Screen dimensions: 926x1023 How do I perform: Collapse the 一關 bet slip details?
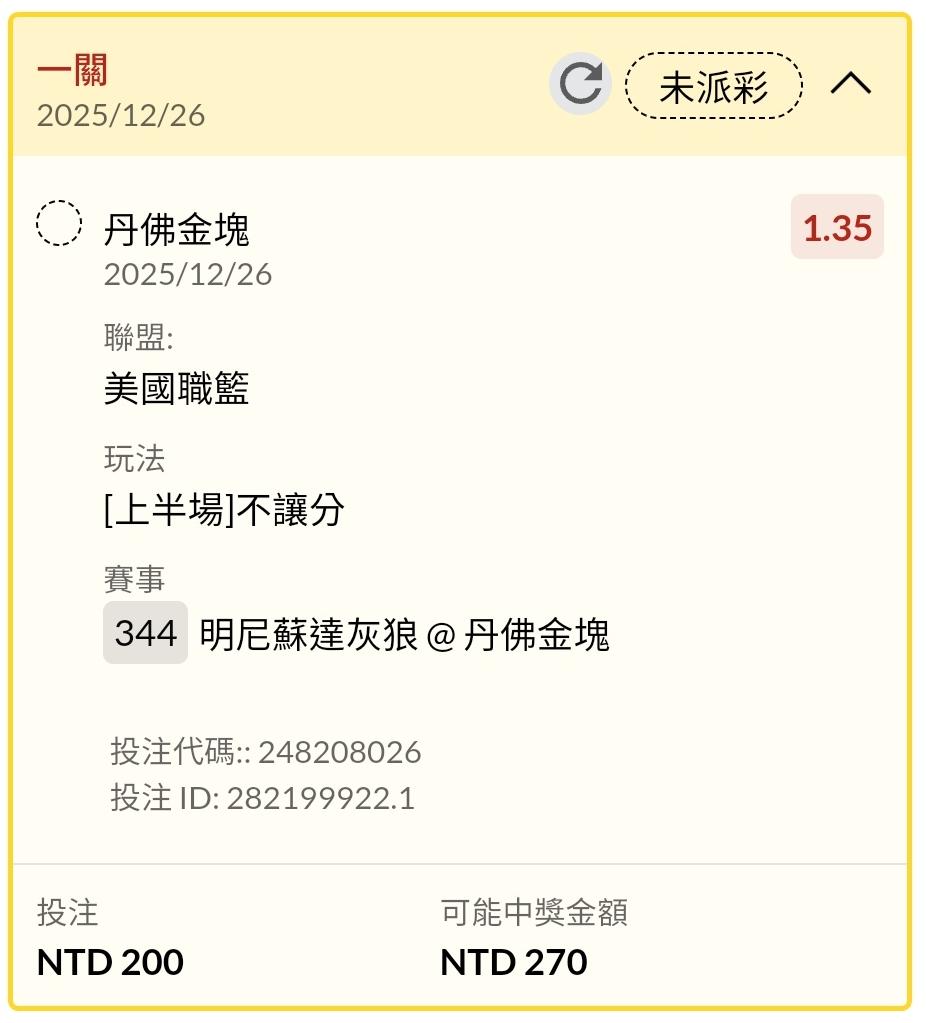[850, 84]
